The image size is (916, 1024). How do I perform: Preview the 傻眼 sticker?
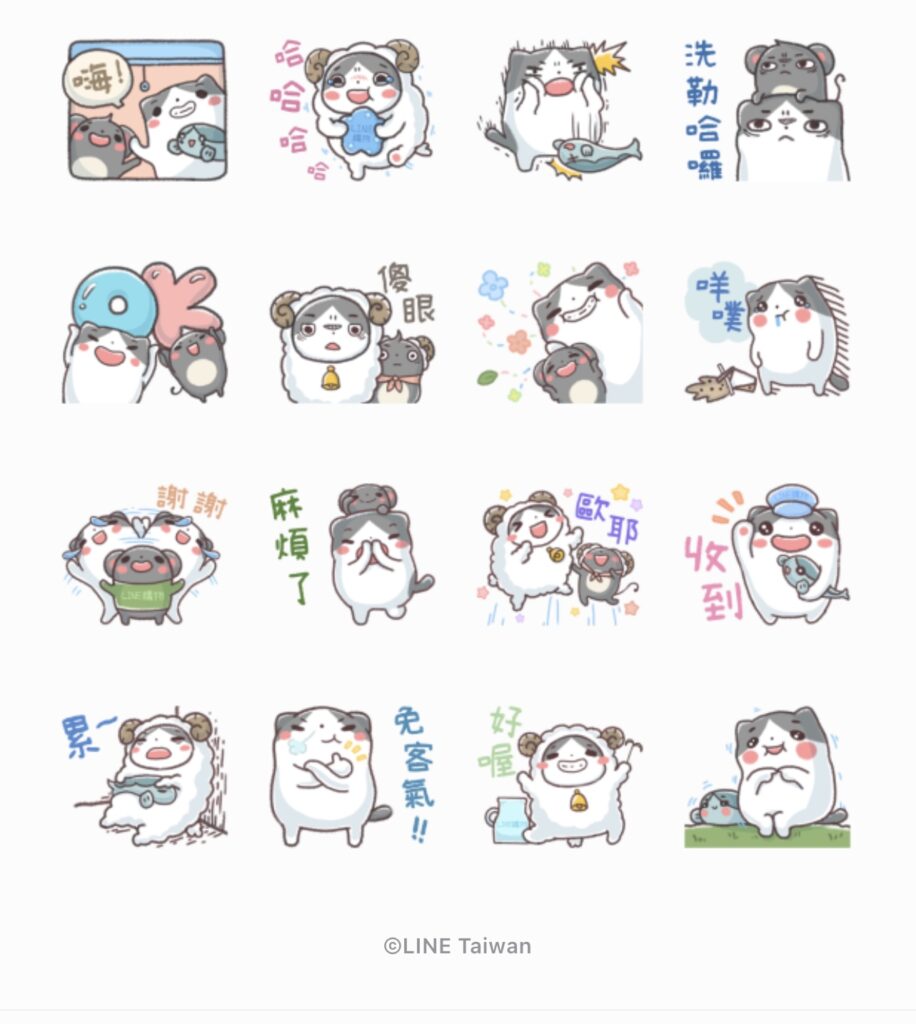coord(352,332)
